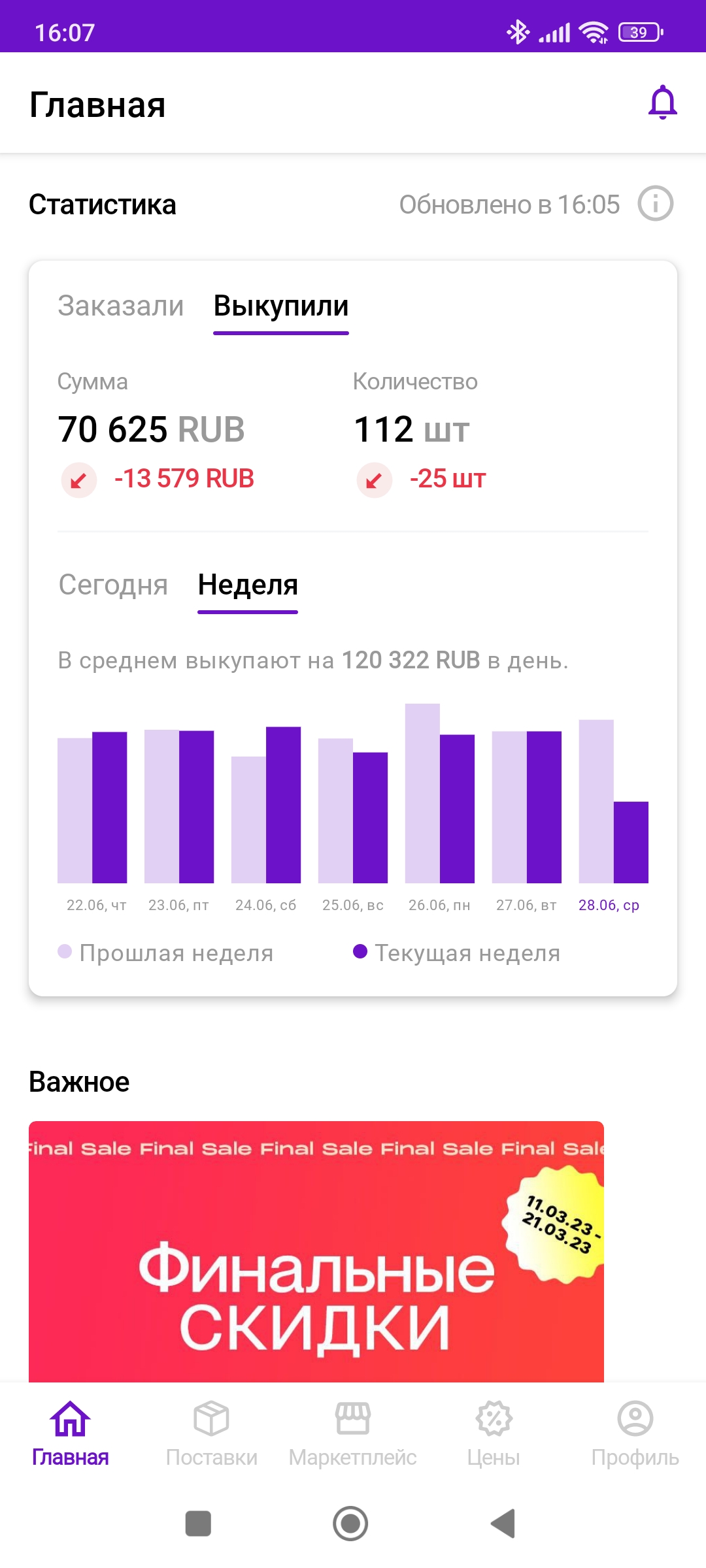706x1568 pixels.
Task: Tap the statistics info icon
Action: (x=655, y=204)
